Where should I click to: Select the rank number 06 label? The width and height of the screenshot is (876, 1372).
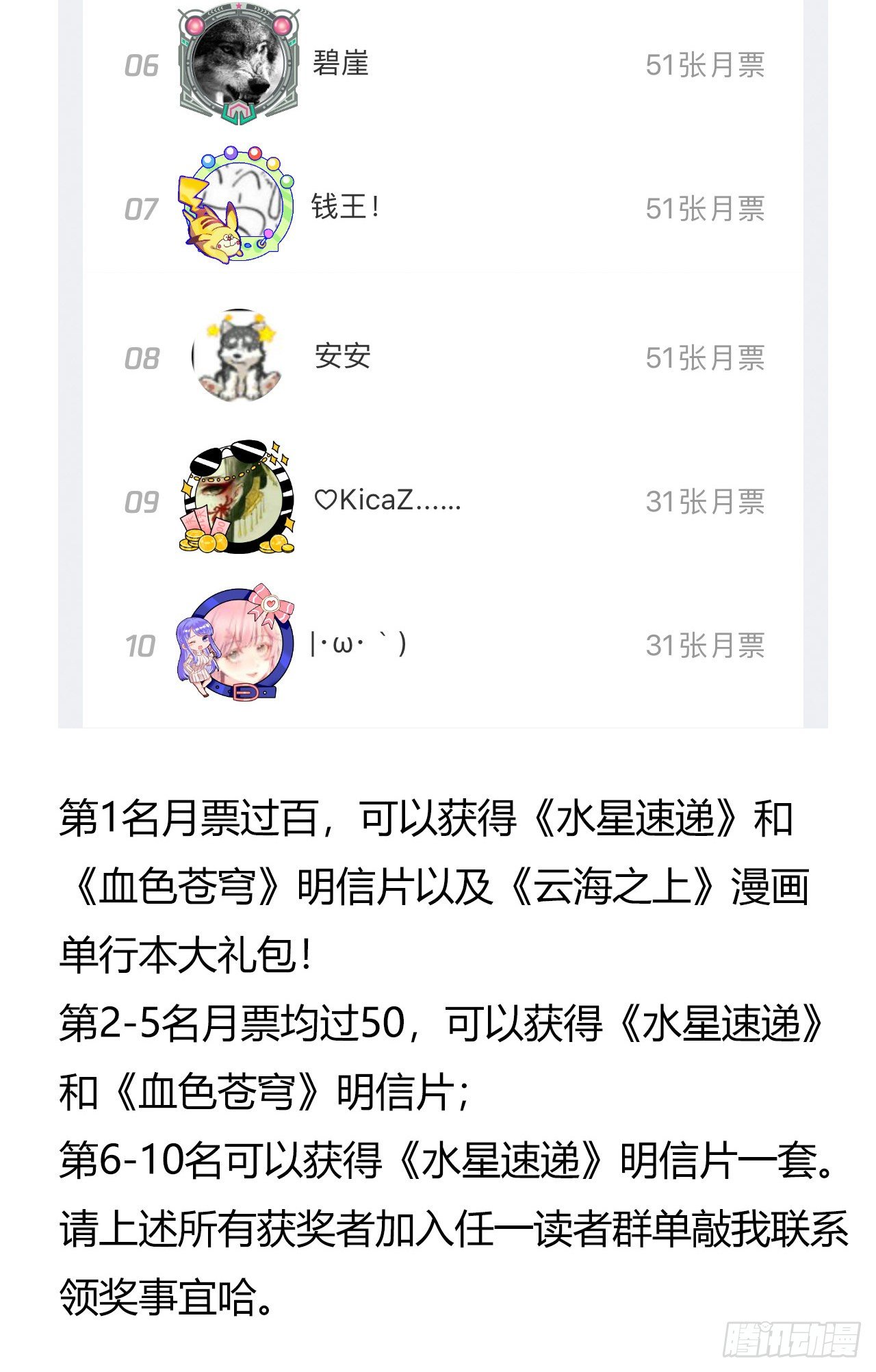click(x=140, y=65)
